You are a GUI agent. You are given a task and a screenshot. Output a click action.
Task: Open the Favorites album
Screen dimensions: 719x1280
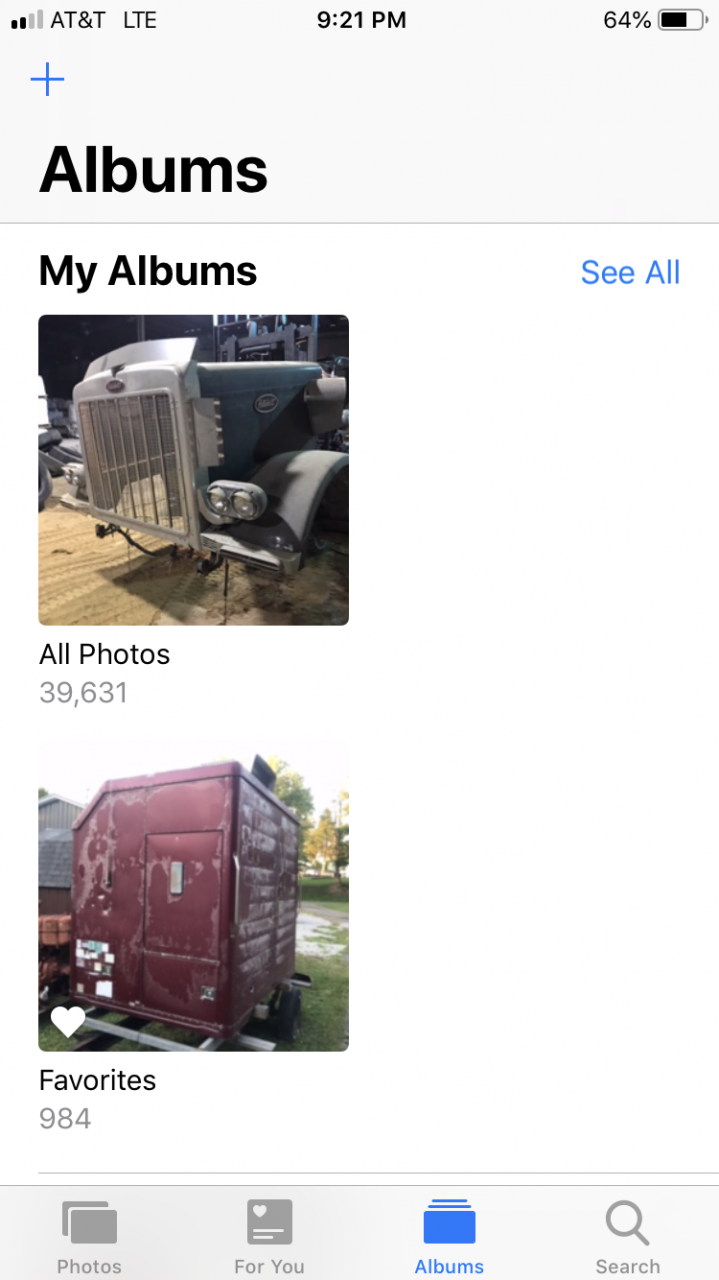point(193,896)
